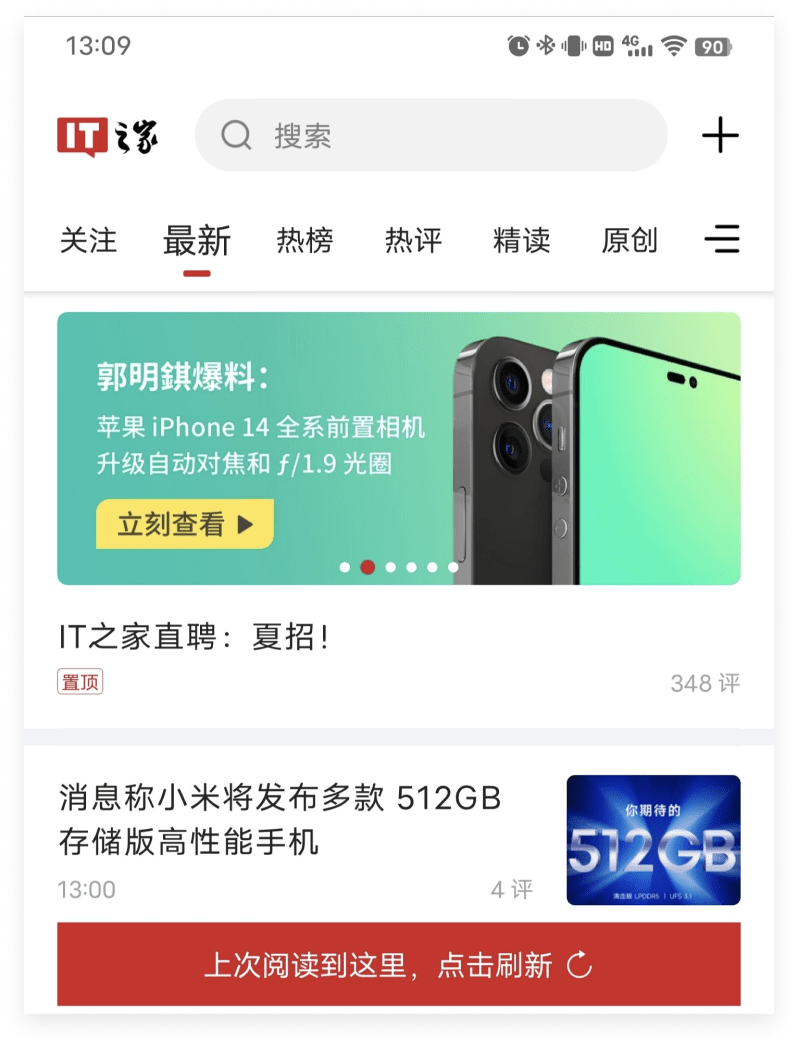798x1046 pixels.
Task: Select the 最新 tab
Action: [x=197, y=241]
